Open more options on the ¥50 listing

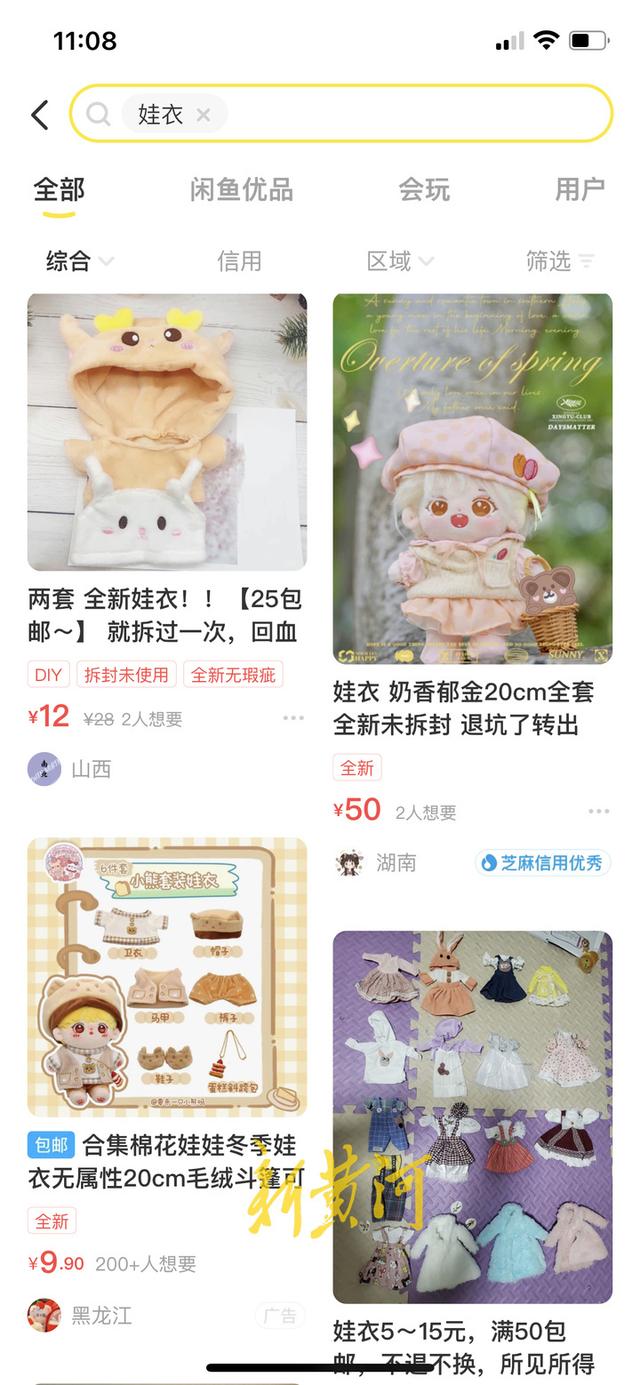[599, 811]
